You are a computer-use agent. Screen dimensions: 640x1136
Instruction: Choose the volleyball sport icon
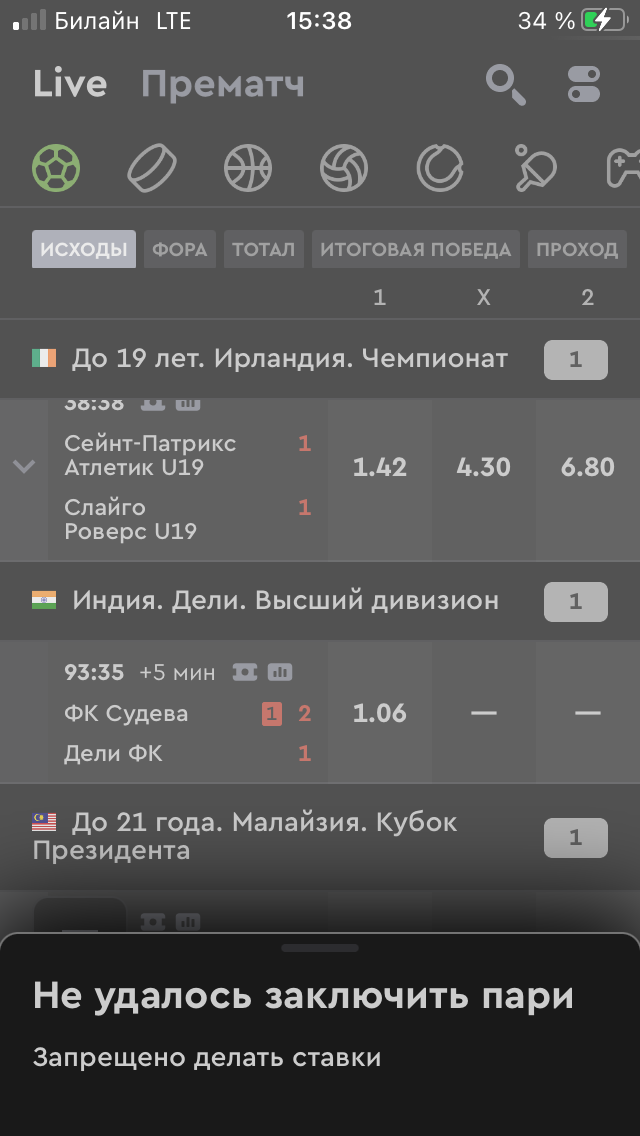(344, 167)
